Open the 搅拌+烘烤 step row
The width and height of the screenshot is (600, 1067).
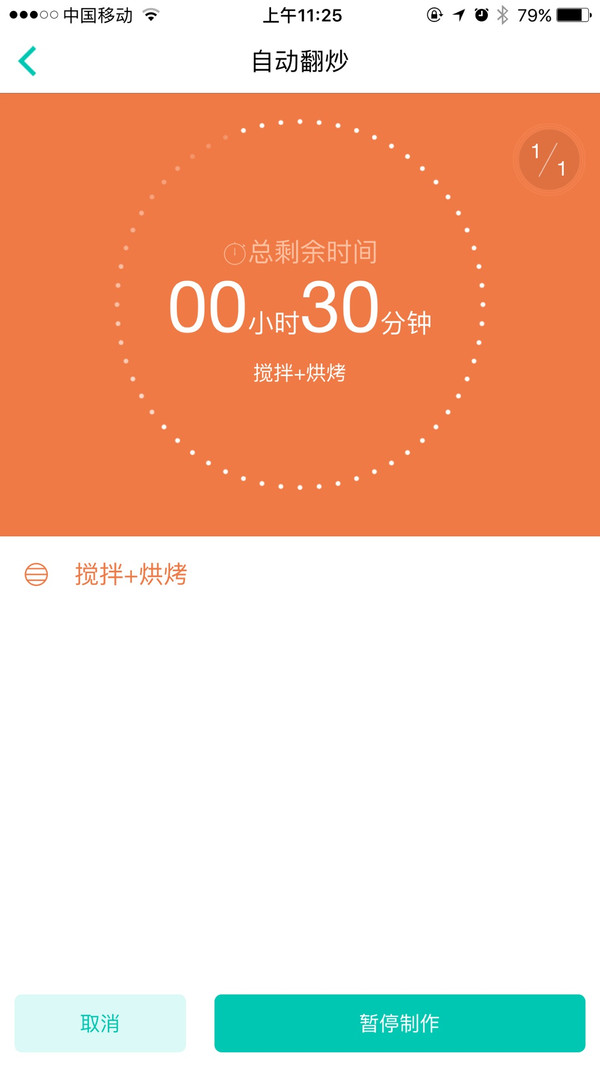coord(130,575)
